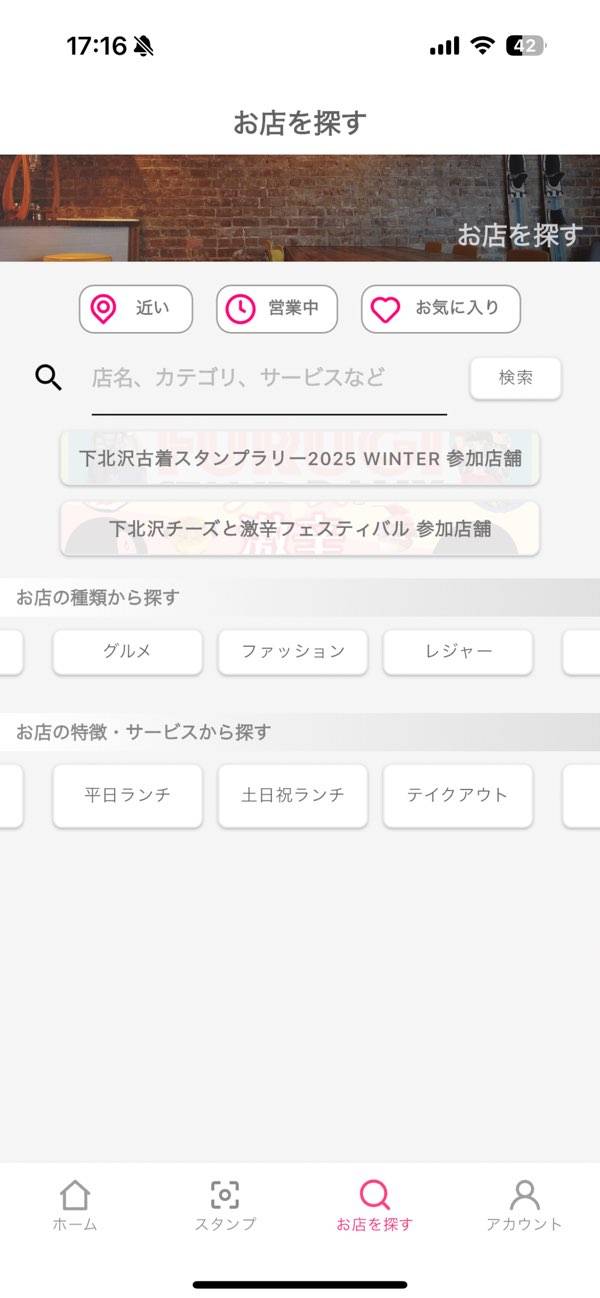The image size is (600, 1298).
Task: Filter shops by 近い (nearby)
Action: (135, 309)
